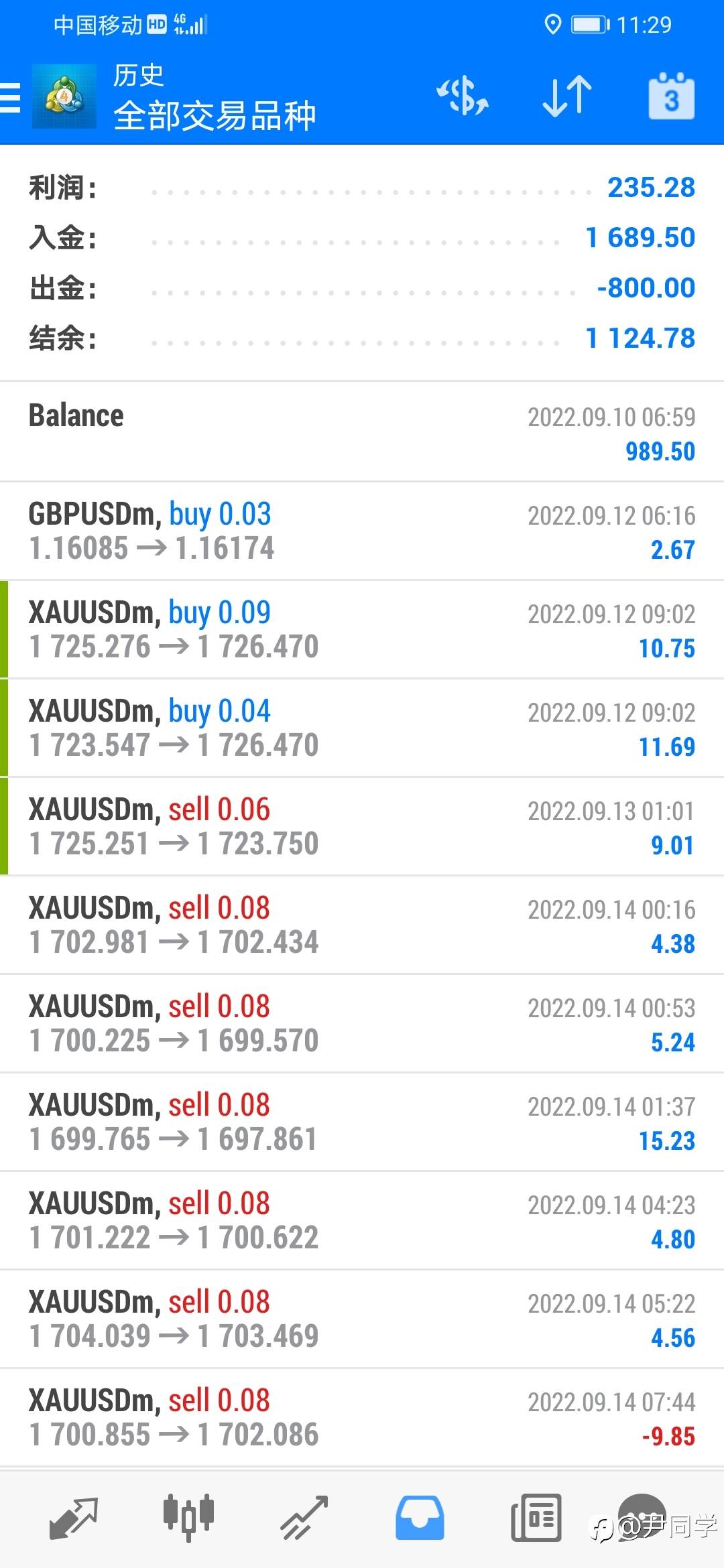Open the XAUUSDm trade with 4.80 profit

(x=362, y=1220)
